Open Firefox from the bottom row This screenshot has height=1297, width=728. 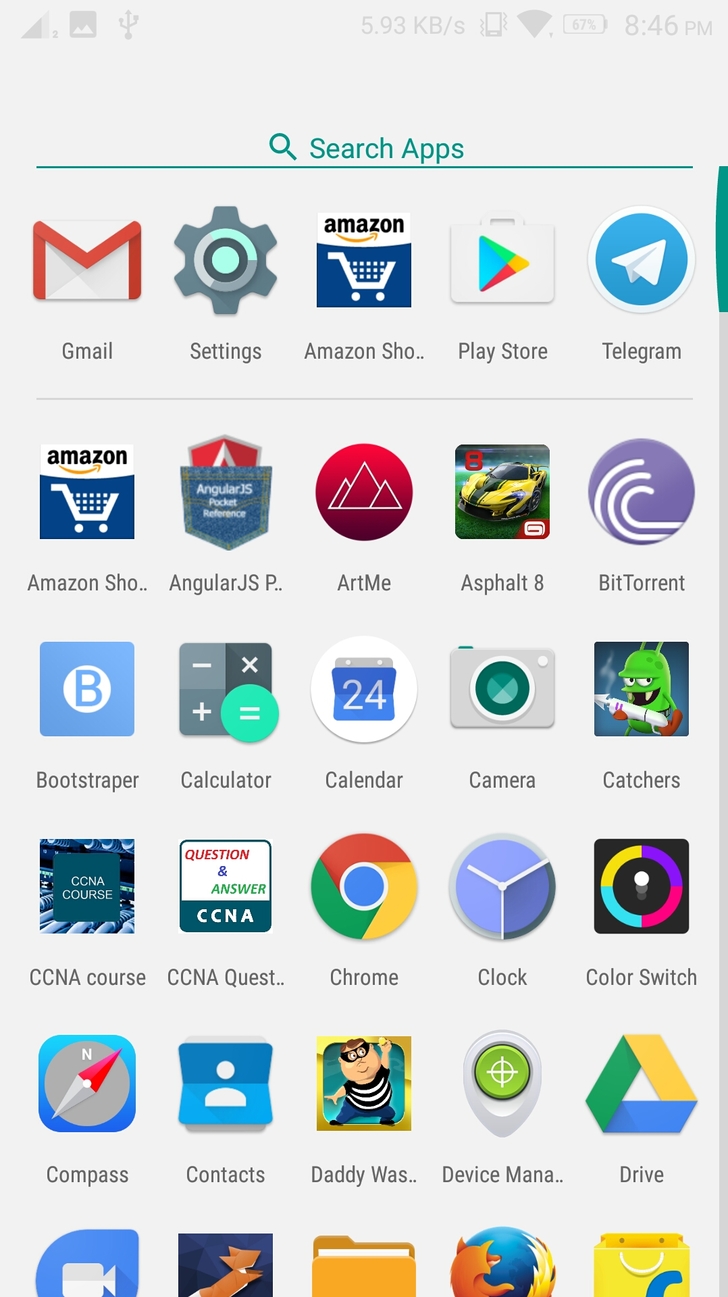click(x=502, y=1263)
